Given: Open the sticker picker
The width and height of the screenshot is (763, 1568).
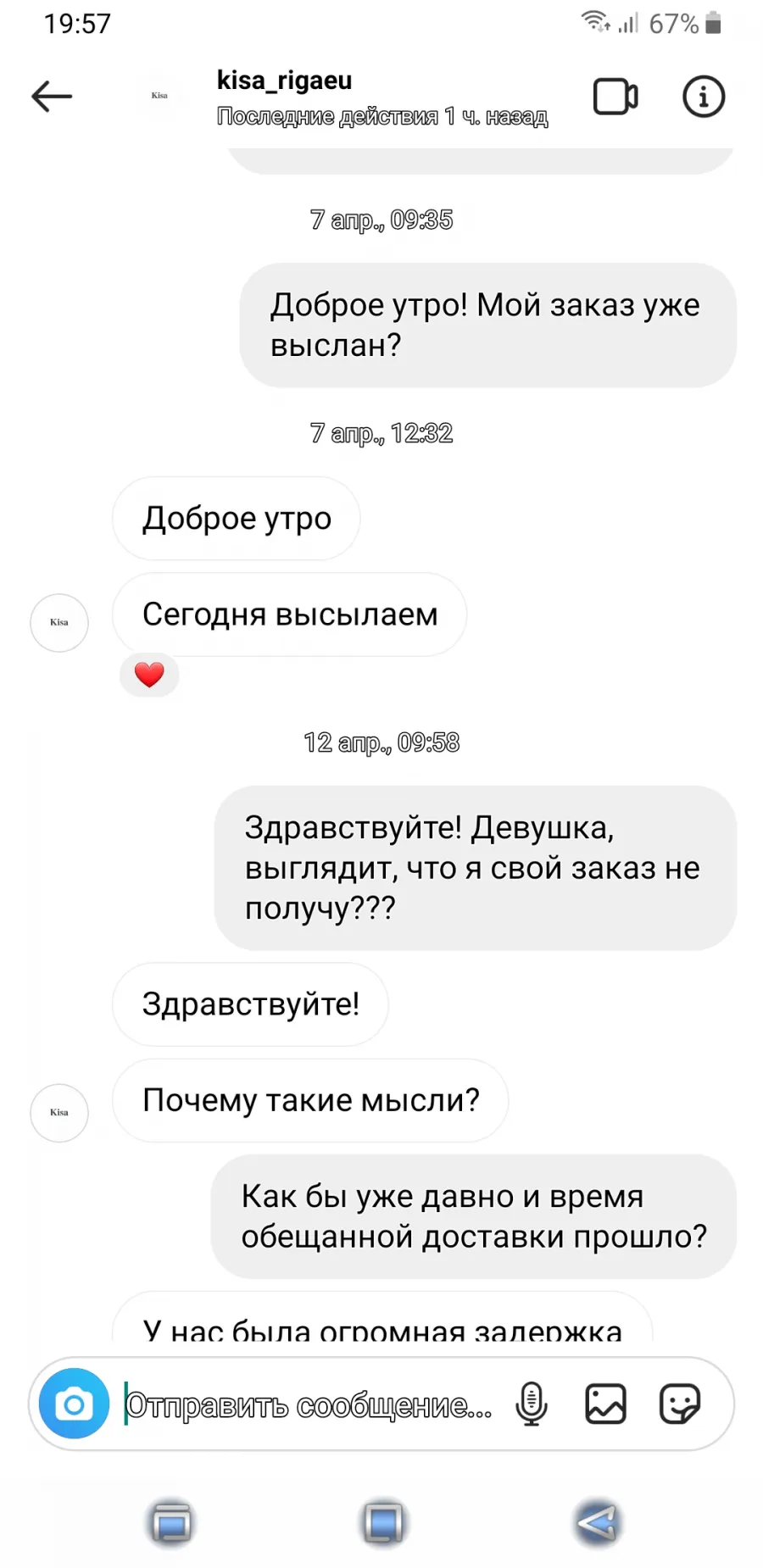Looking at the screenshot, I should pyautogui.click(x=680, y=1404).
